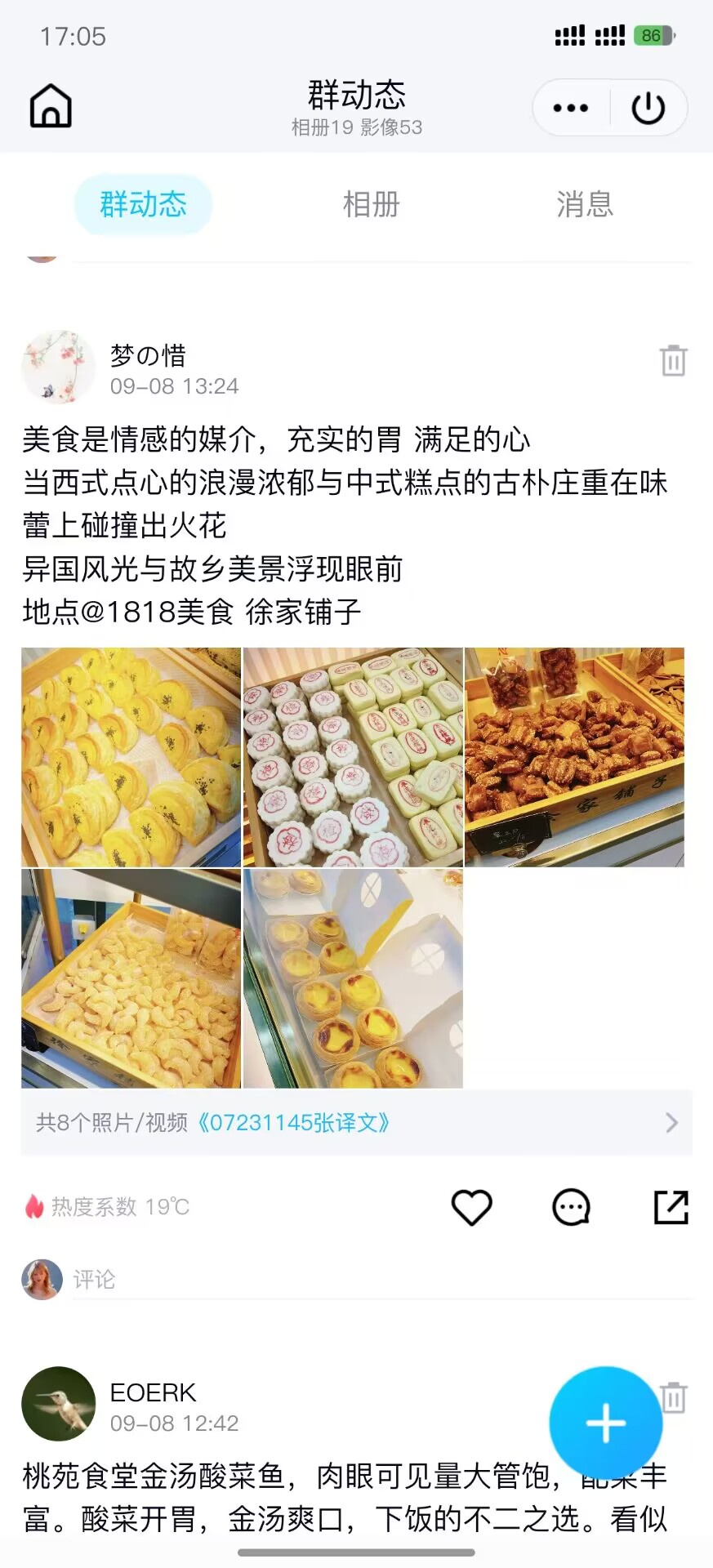Open comments on 梦の惜's post
Viewport: 713px width, 1568px height.
571,1207
